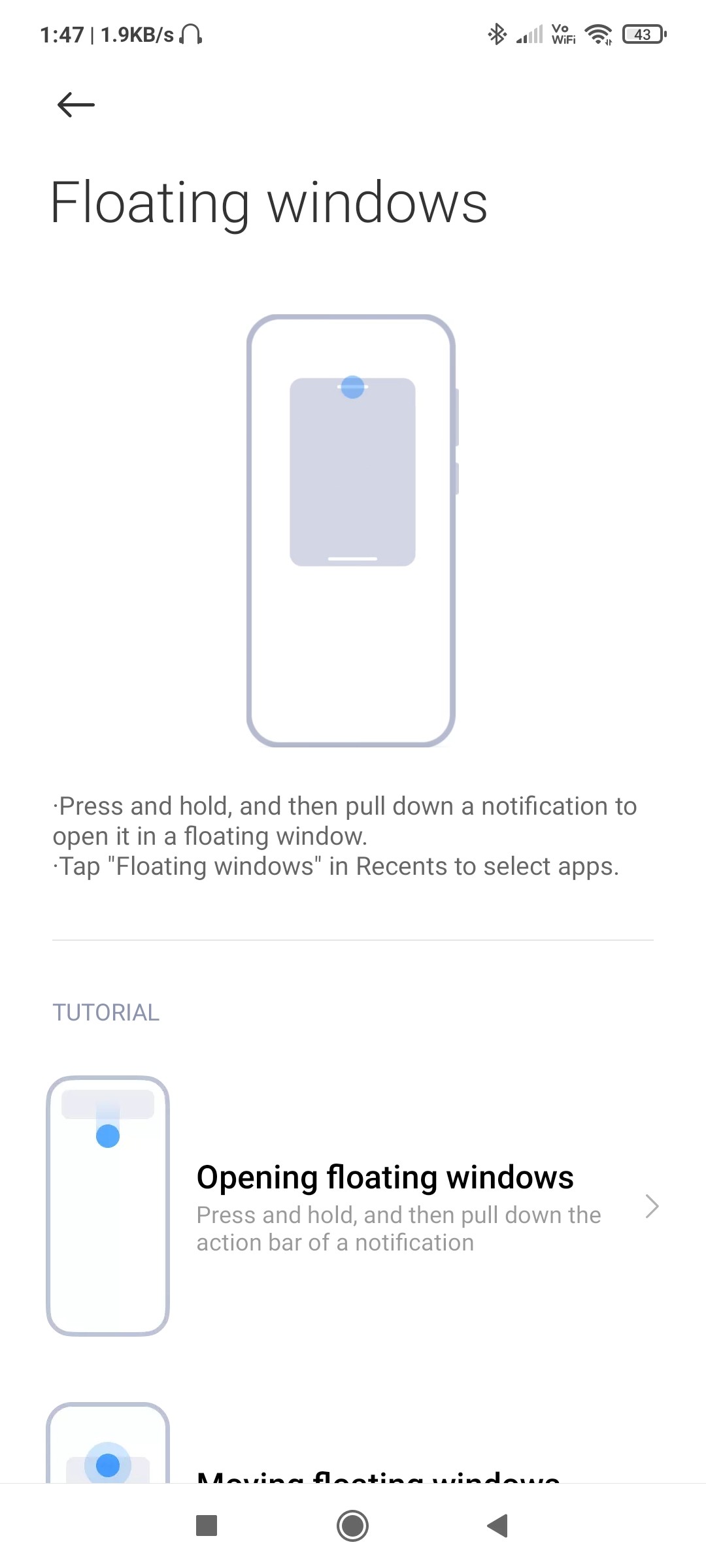Go back using the top arrow
The image size is (706, 1568).
point(76,105)
